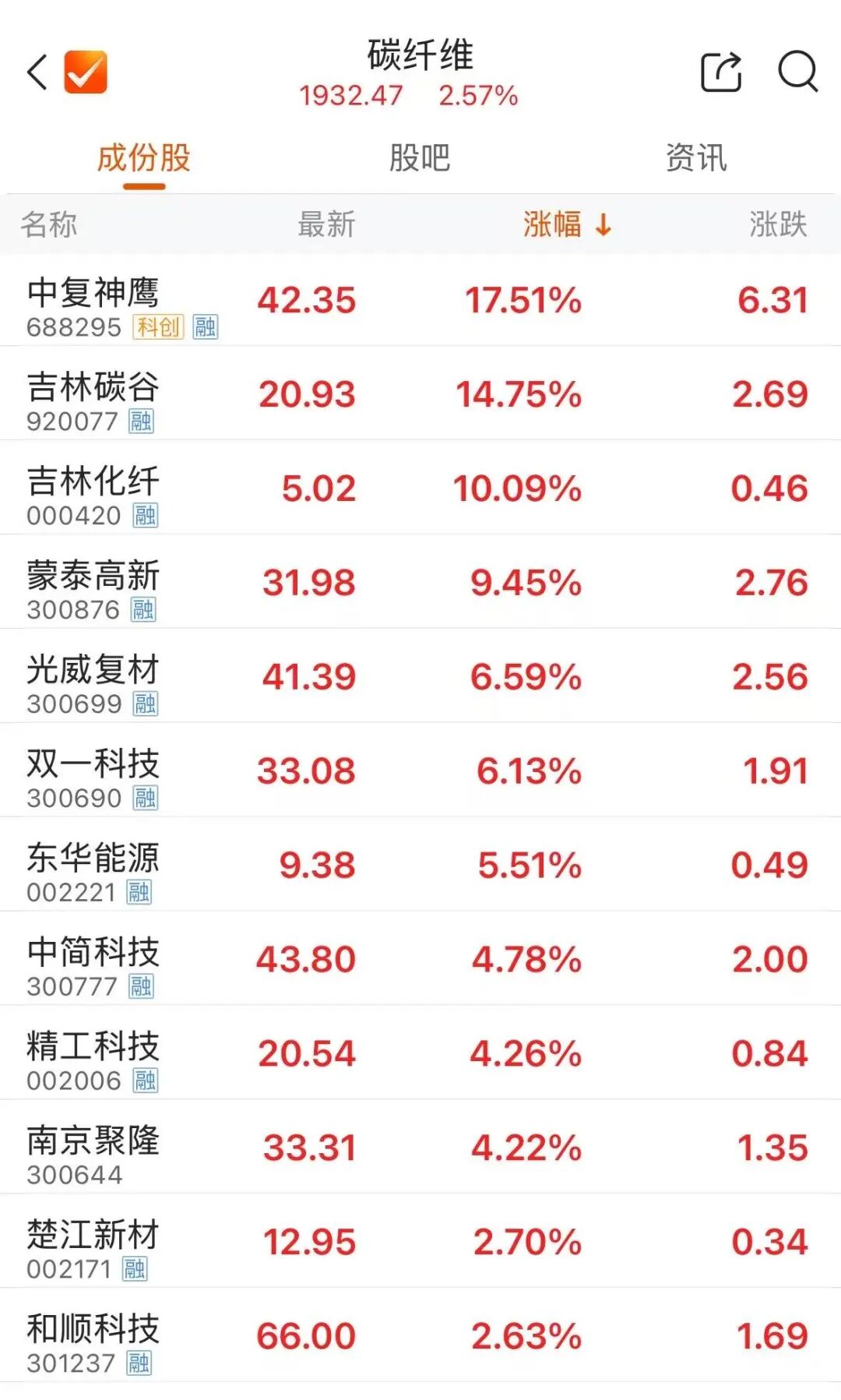Toggle the 涨幅 sort order
The image size is (841, 1400).
click(554, 224)
